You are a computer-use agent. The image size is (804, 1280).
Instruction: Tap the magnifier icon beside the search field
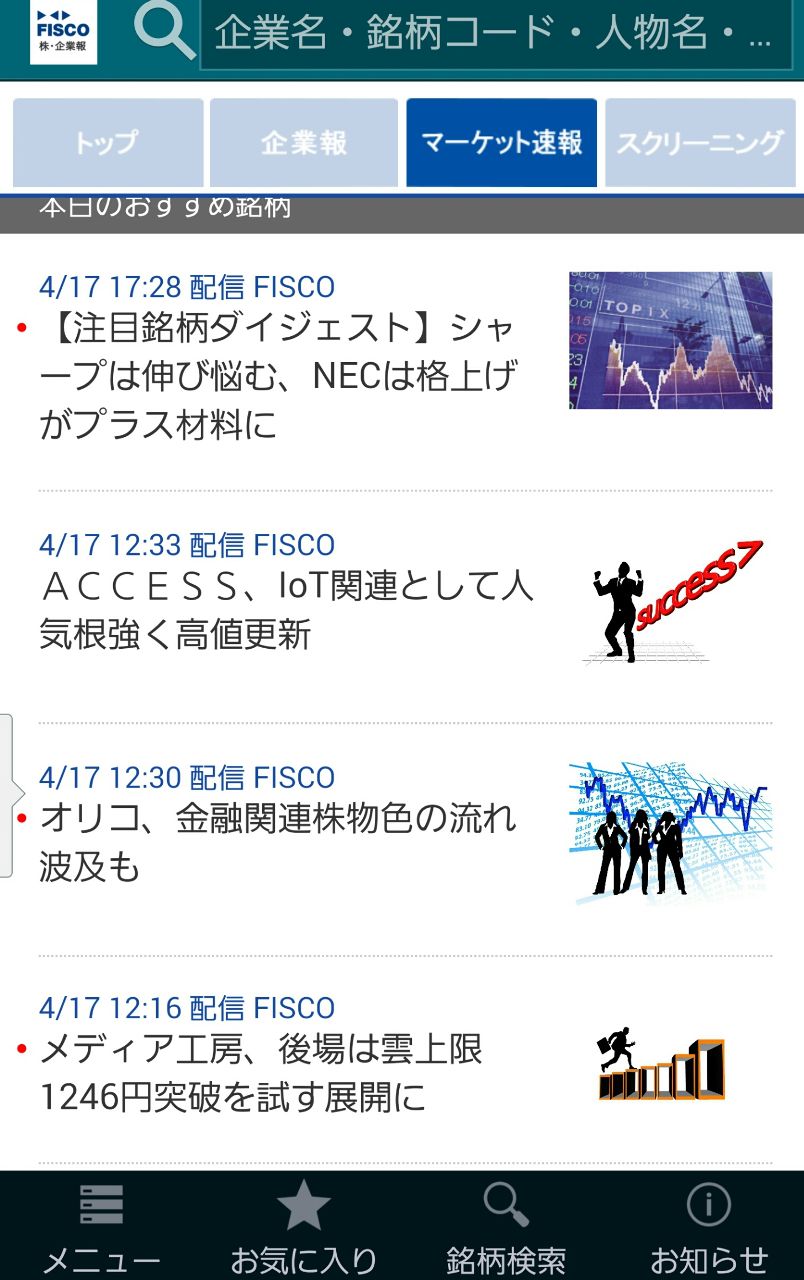(164, 32)
